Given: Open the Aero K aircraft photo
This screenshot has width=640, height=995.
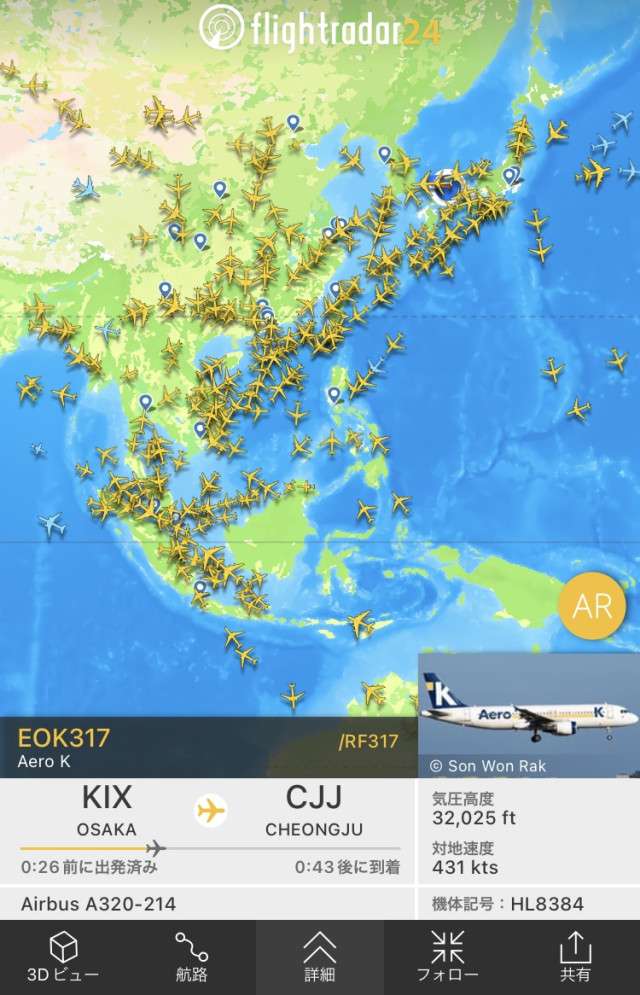Looking at the screenshot, I should (x=529, y=716).
